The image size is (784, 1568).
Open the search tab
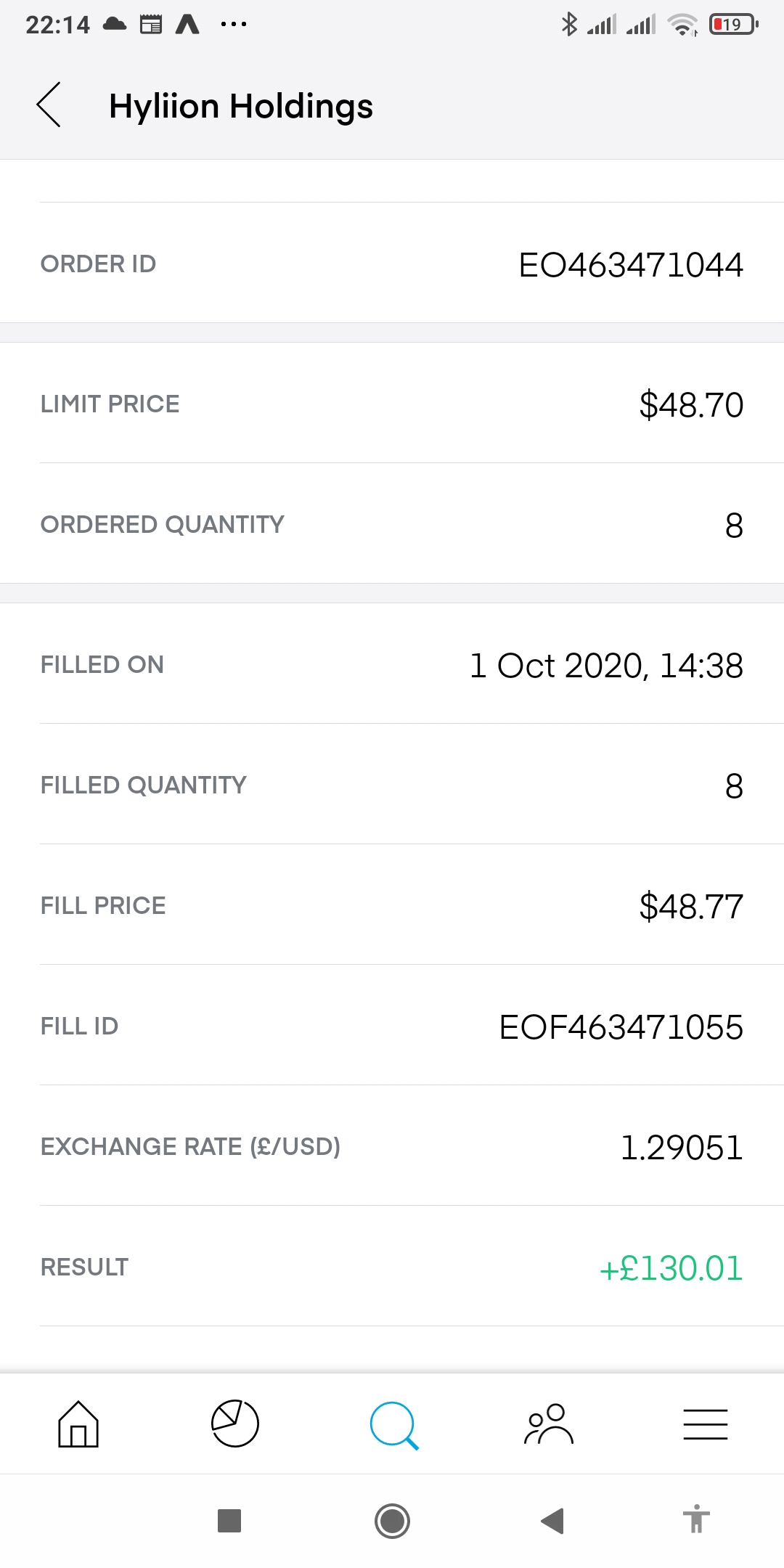394,1426
